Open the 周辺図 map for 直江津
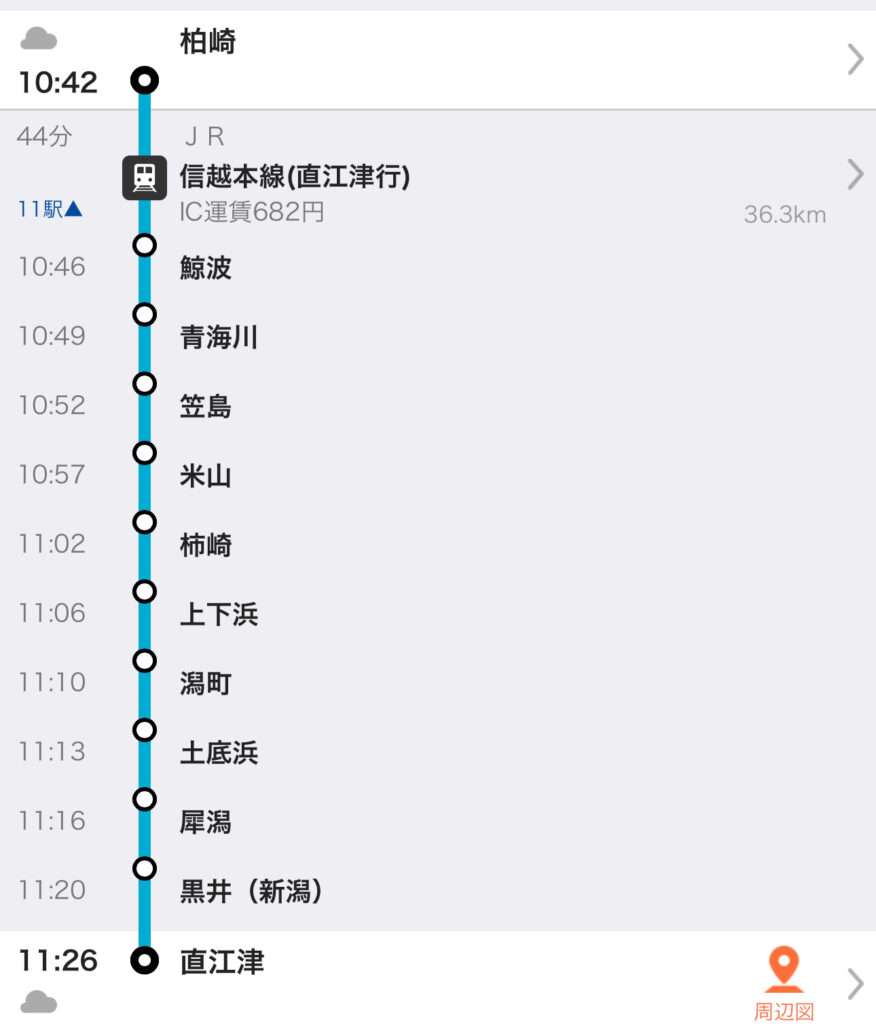This screenshot has width=876, height=1024. [783, 984]
